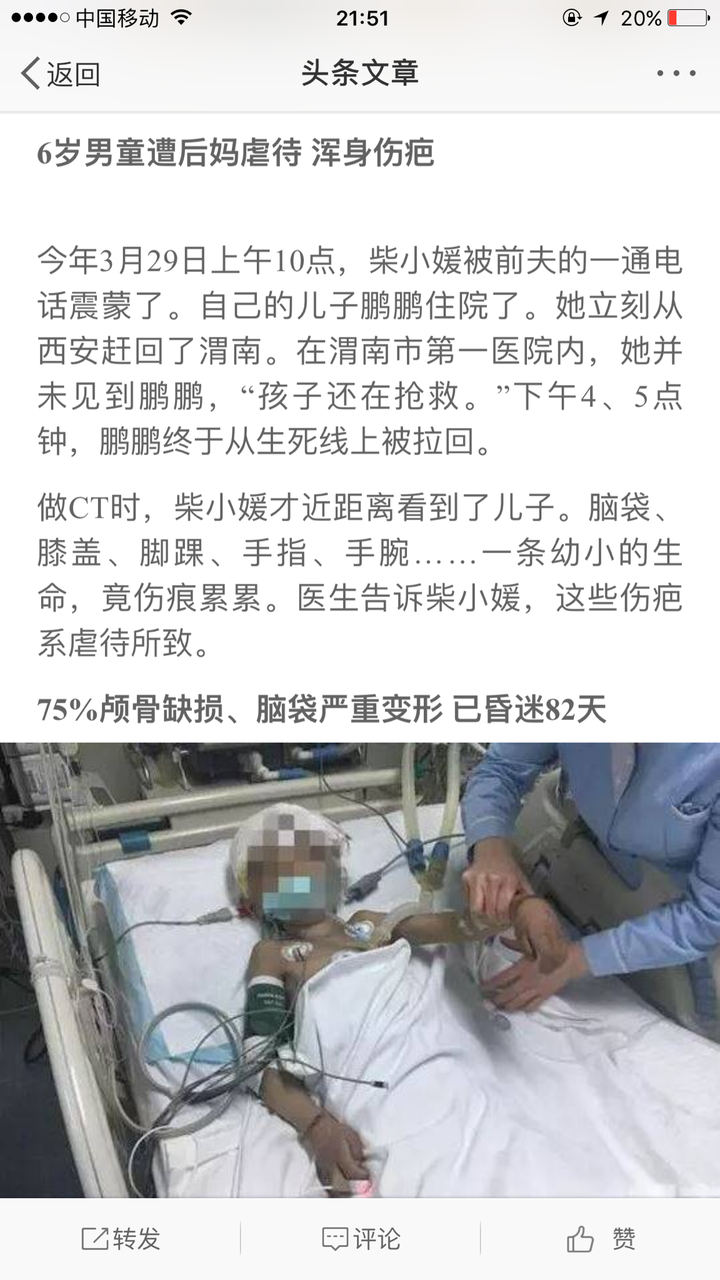
Task: Open the three-dot overflow menu
Action: (x=676, y=74)
